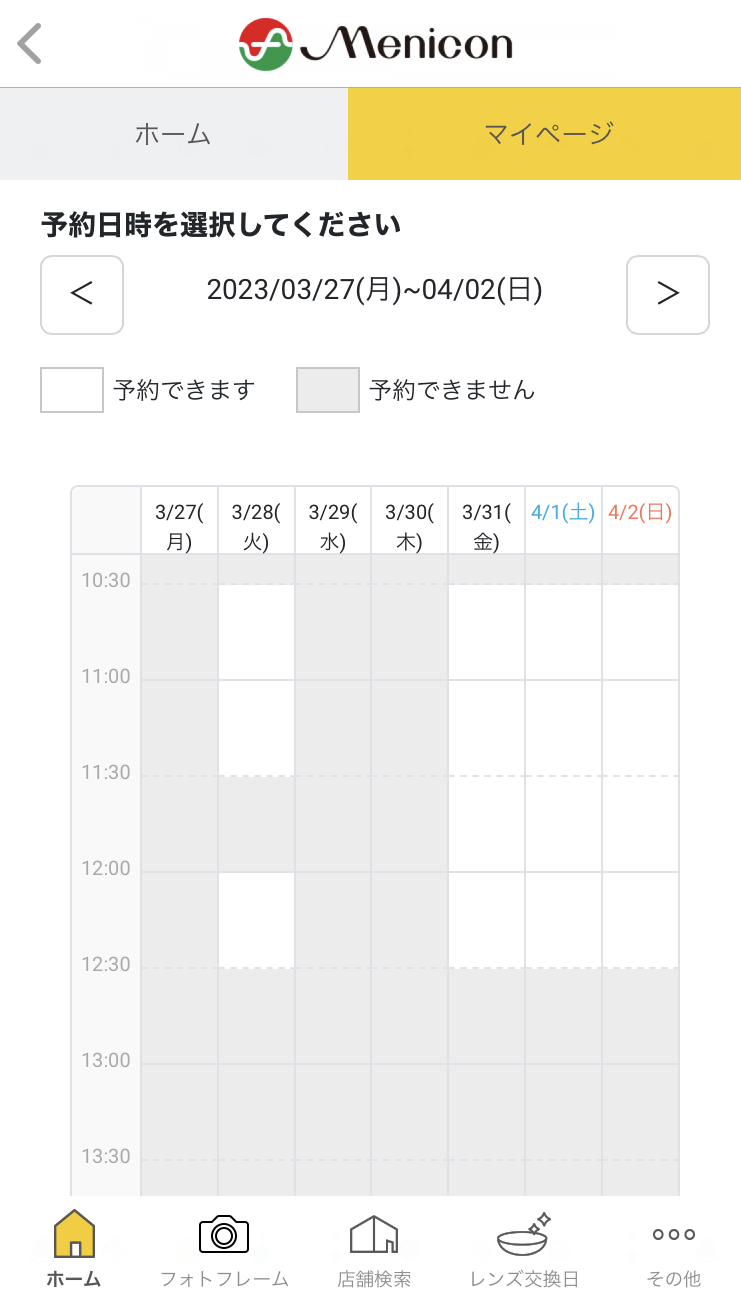The width and height of the screenshot is (741, 1294).
Task: Pick the 11:30 slot on 4/2(日)
Action: click(x=641, y=824)
